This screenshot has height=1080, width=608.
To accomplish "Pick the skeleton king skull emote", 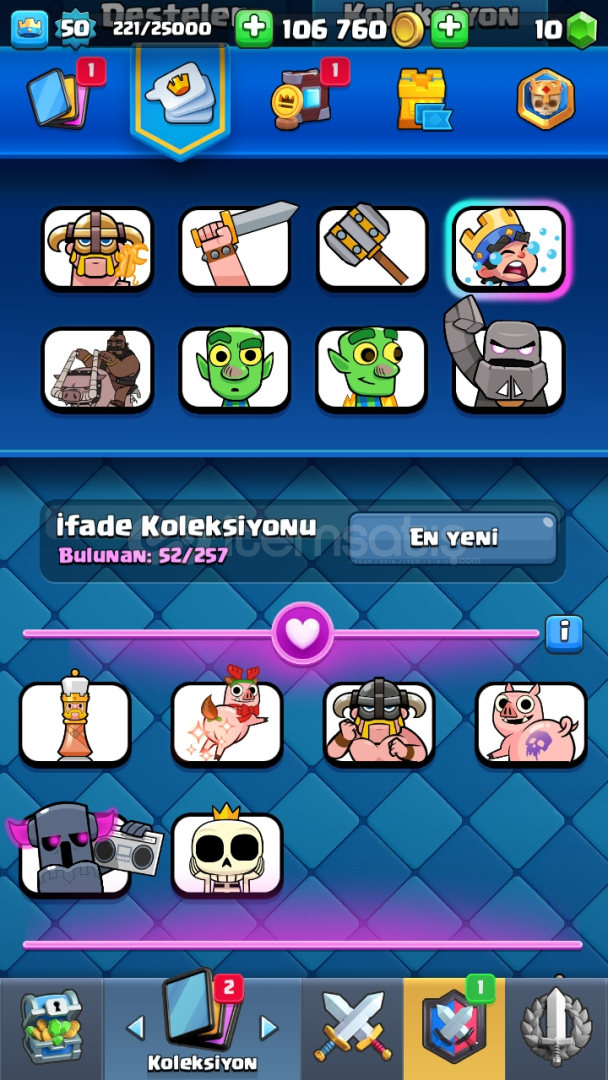I will (227, 855).
